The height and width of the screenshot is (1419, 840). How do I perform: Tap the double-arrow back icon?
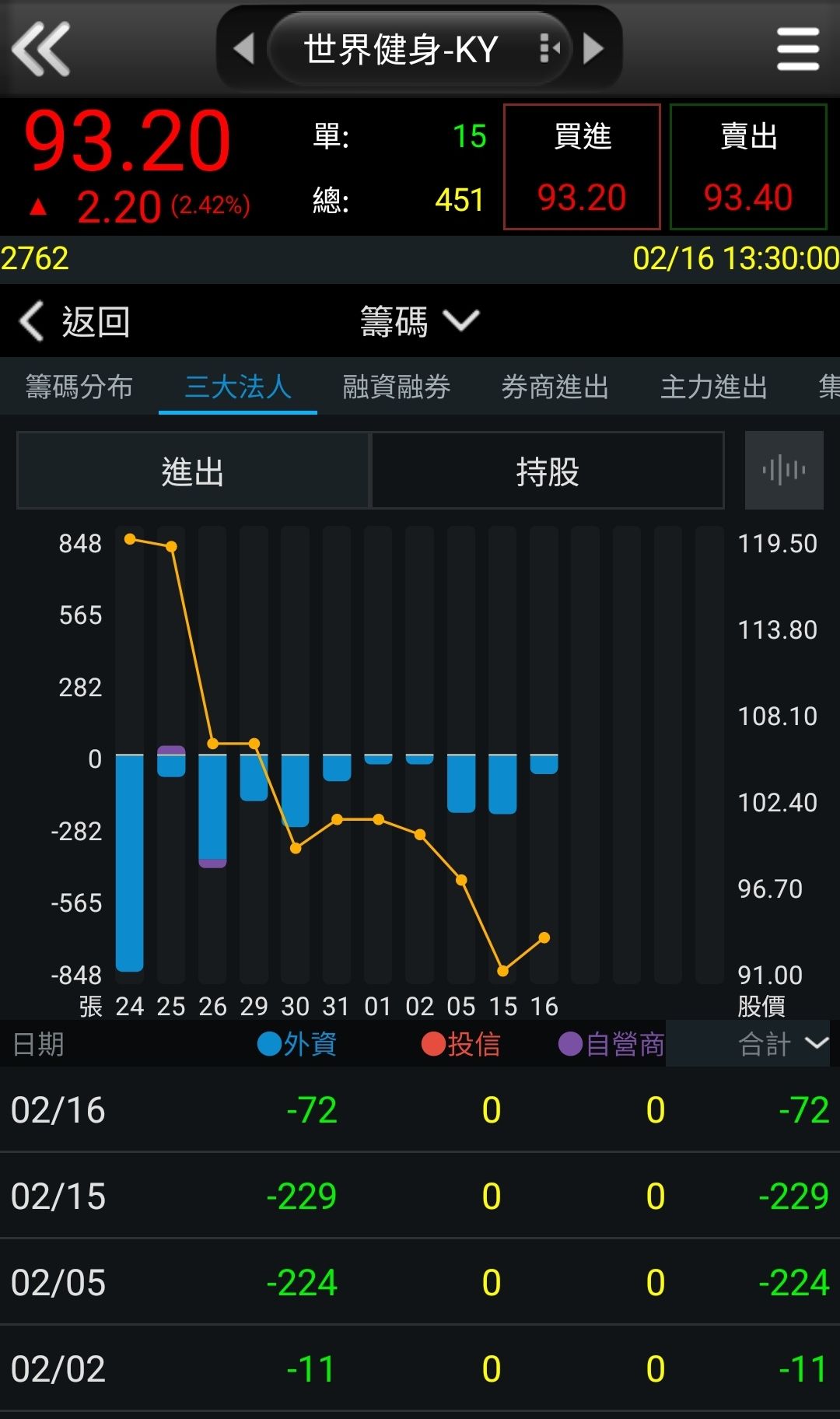(x=41, y=49)
